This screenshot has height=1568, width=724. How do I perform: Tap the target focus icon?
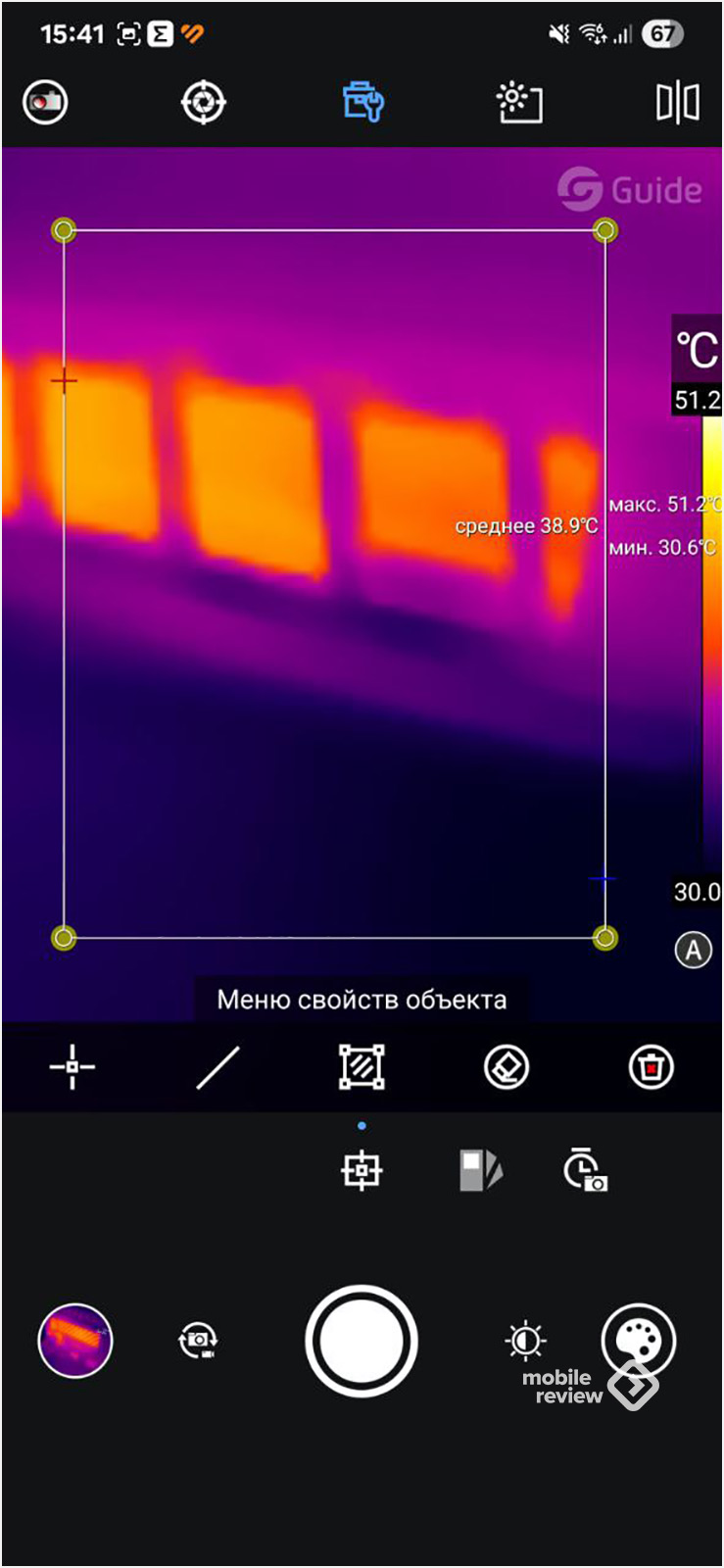point(204,102)
